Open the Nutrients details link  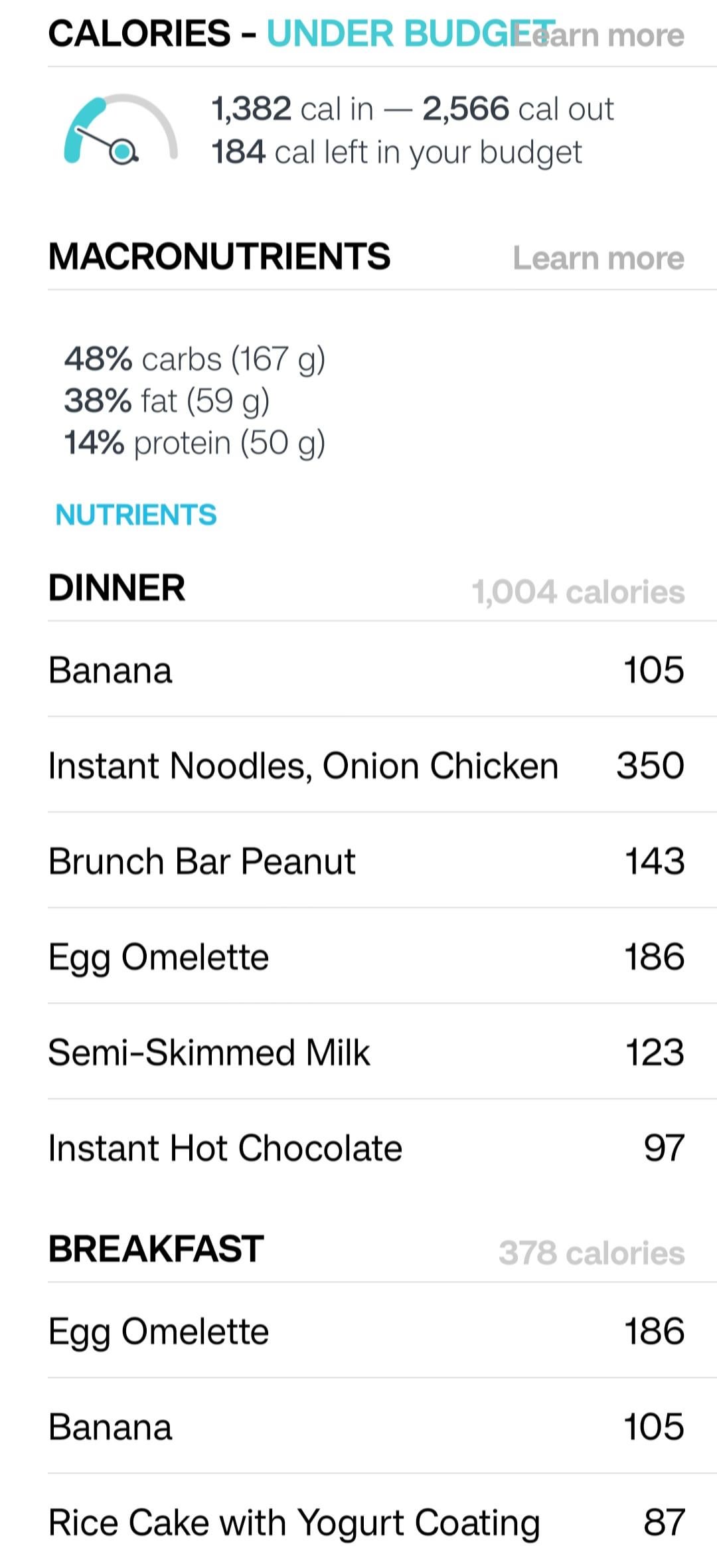[x=136, y=515]
